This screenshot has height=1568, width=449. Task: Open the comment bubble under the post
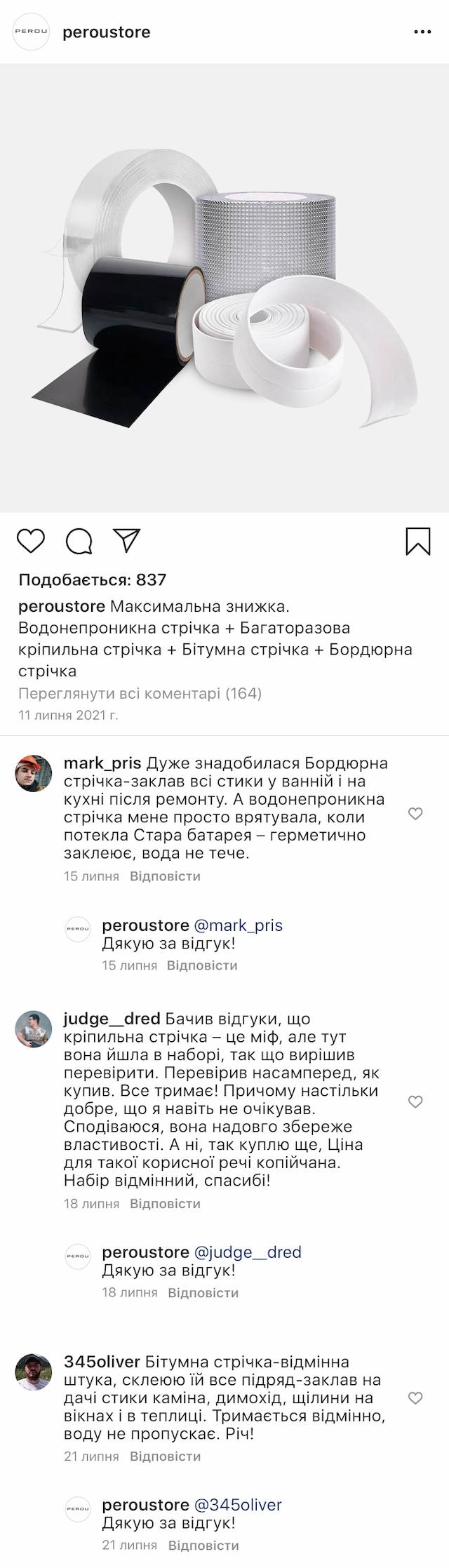click(79, 542)
